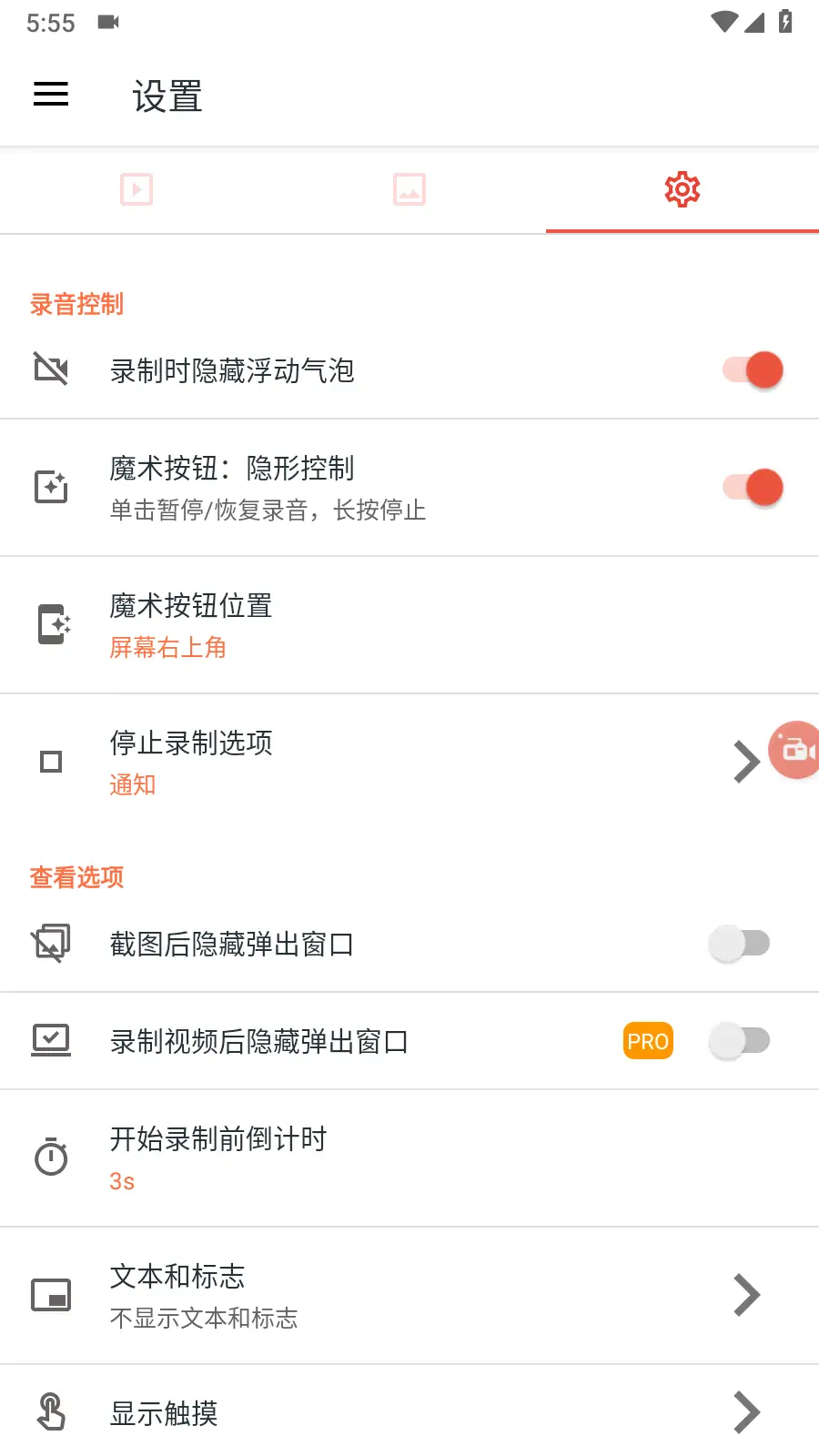The image size is (819, 1456).
Task: Switch to the video recordings tab
Action: coord(136,189)
